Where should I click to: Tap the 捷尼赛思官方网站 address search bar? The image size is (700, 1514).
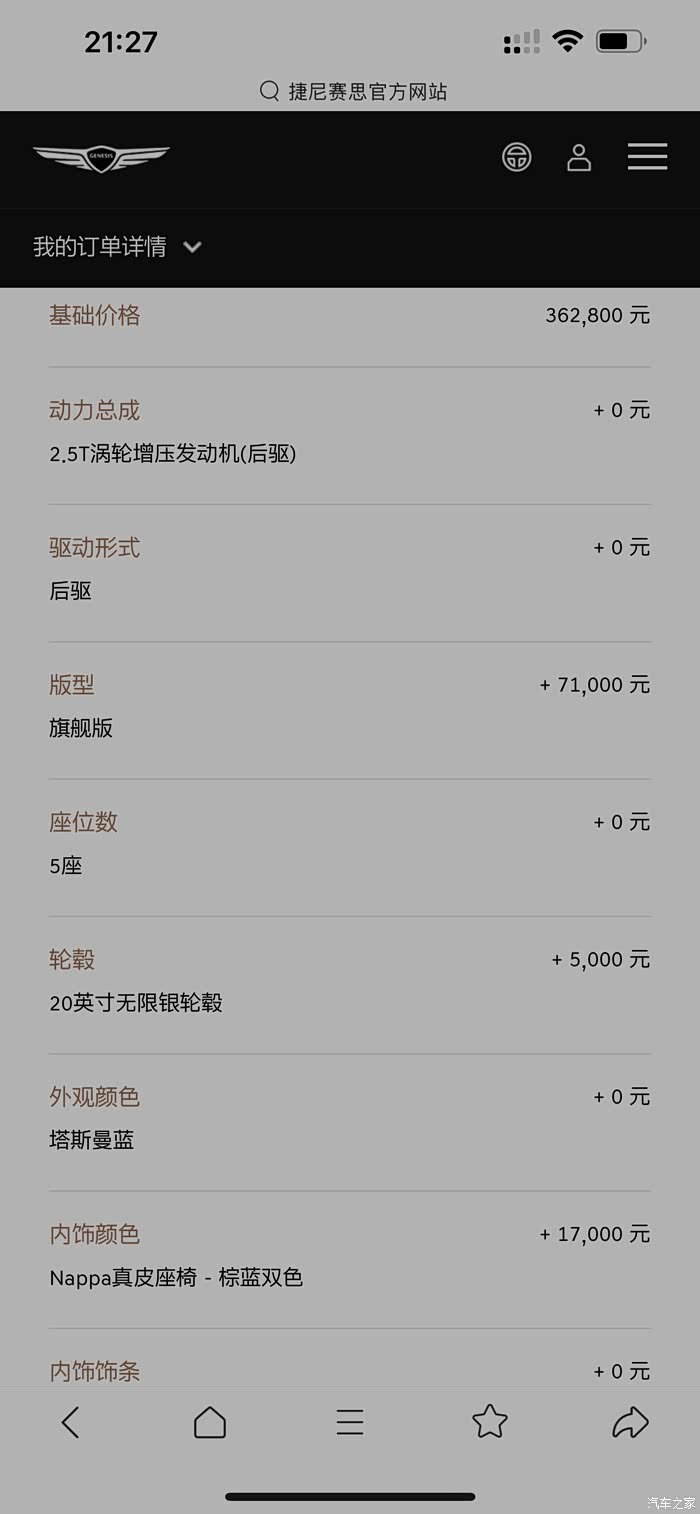[352, 92]
